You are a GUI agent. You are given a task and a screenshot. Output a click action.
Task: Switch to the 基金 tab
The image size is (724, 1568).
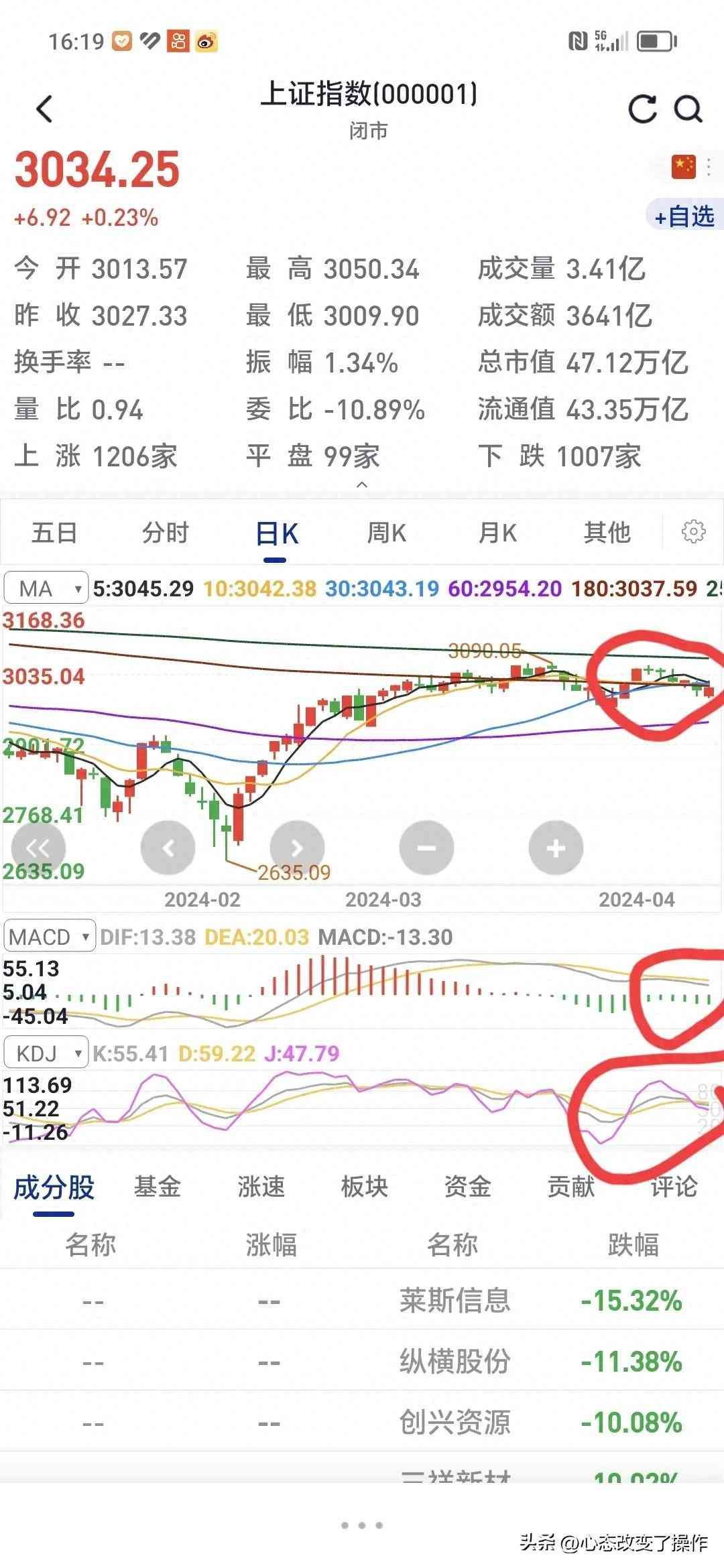coord(158,1187)
